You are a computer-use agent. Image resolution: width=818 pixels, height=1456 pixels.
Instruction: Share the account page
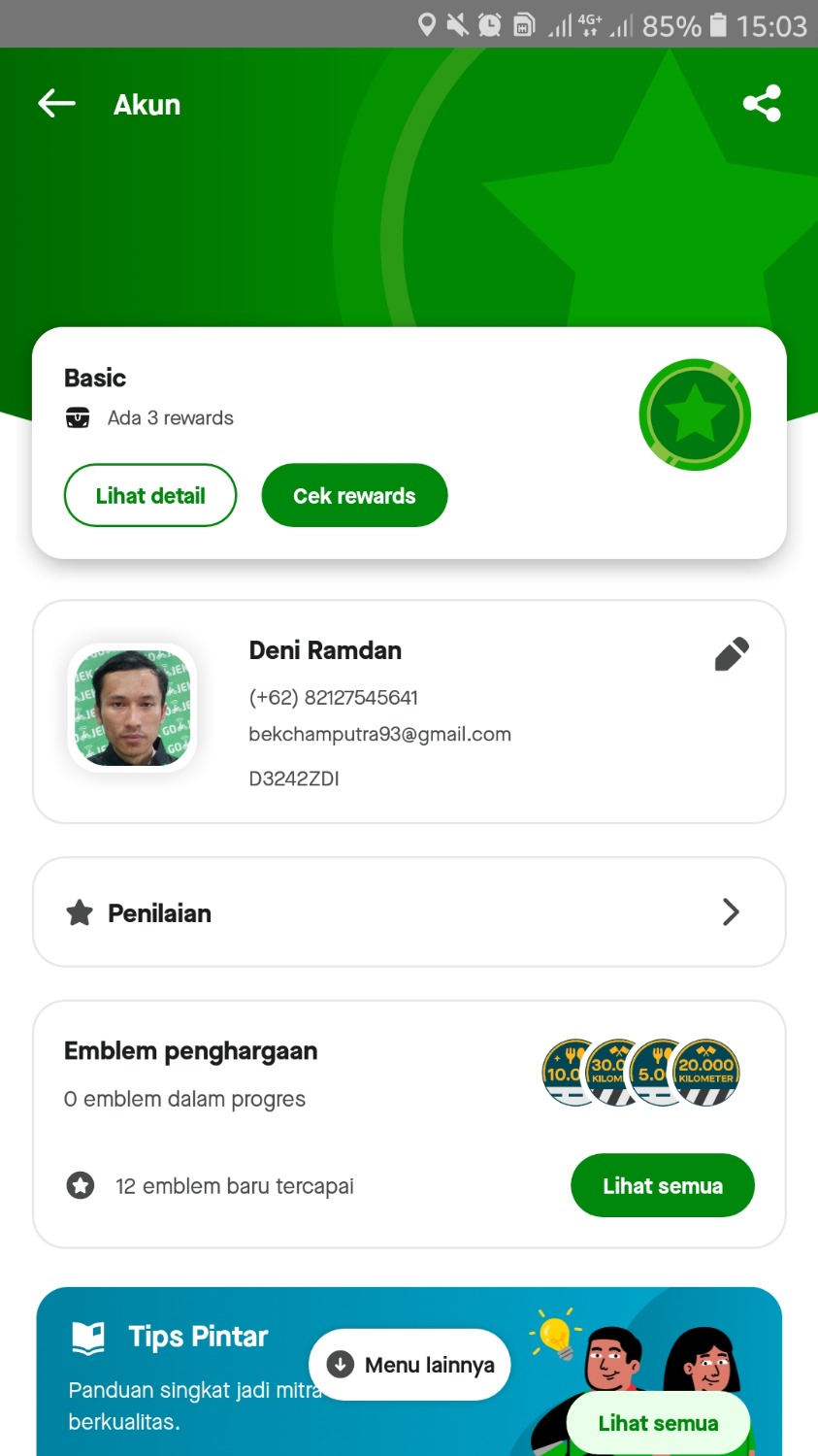coord(762,103)
